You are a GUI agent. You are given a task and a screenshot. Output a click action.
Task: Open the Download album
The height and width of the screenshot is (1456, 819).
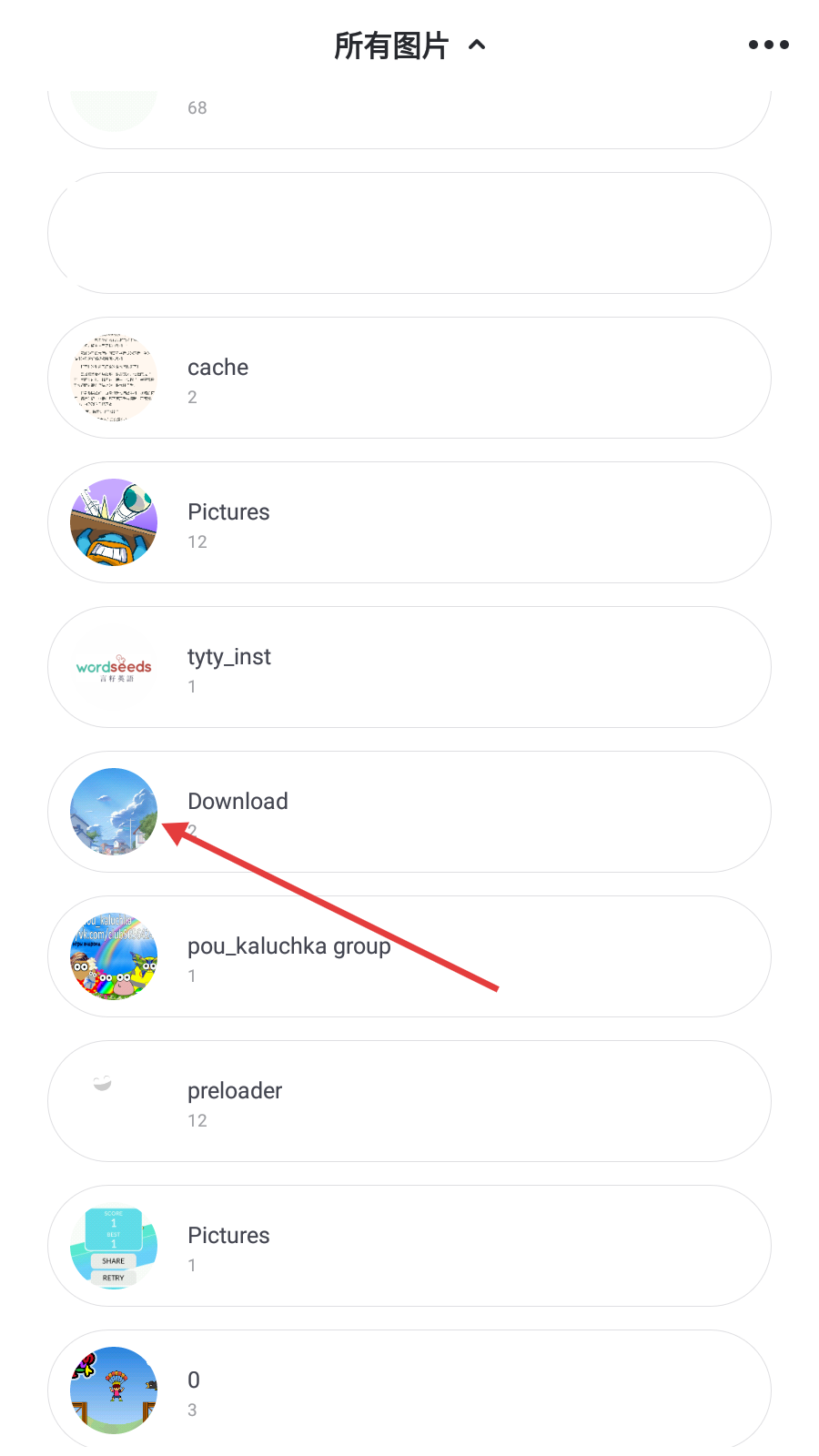[x=409, y=812]
